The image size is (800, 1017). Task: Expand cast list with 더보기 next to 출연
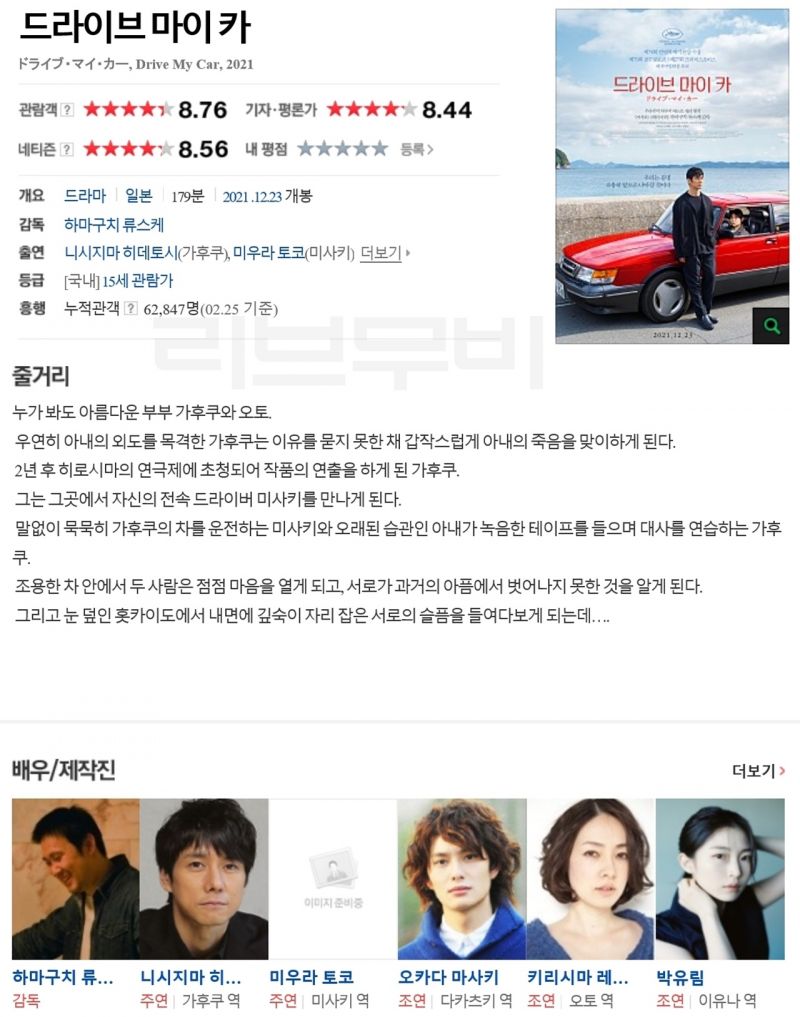(383, 253)
